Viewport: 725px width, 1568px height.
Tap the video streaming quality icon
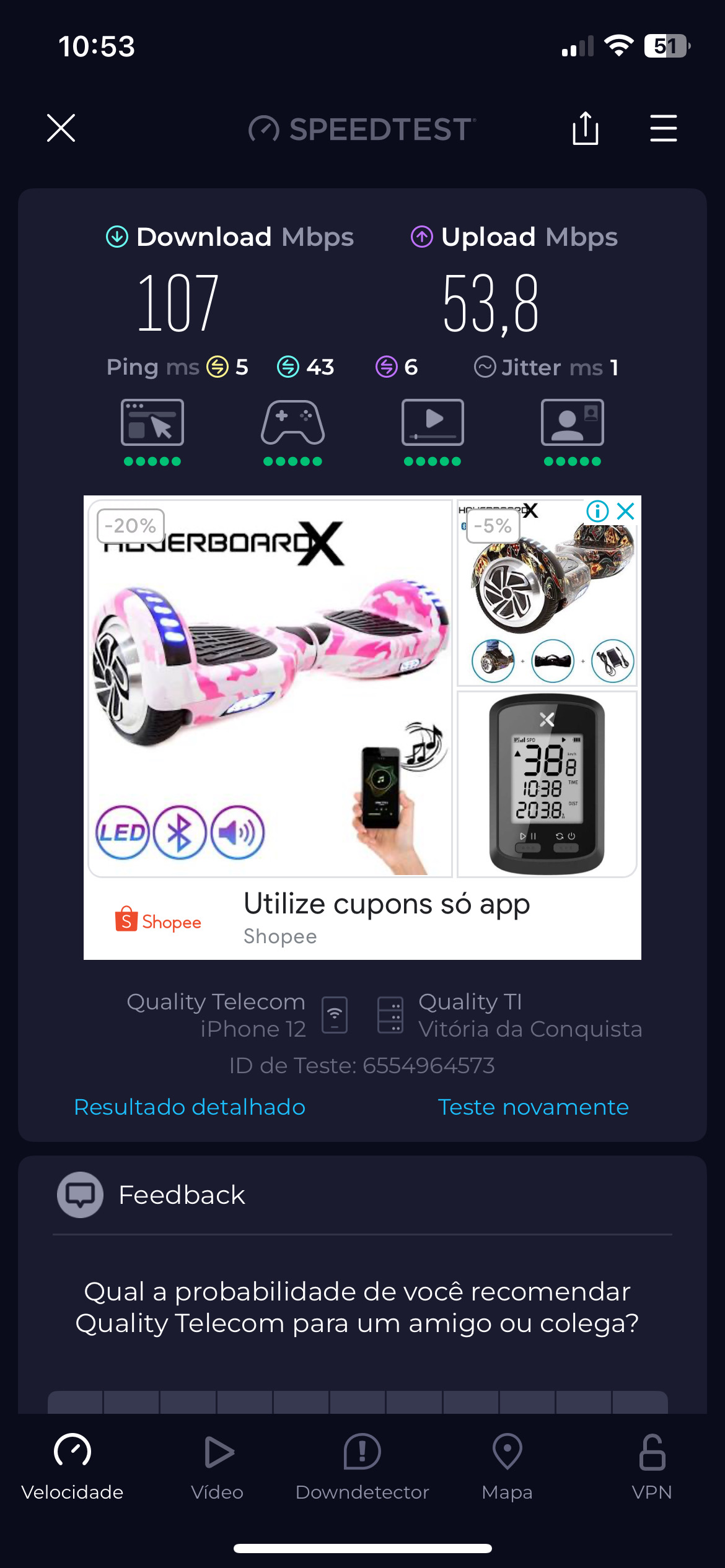pyautogui.click(x=433, y=424)
